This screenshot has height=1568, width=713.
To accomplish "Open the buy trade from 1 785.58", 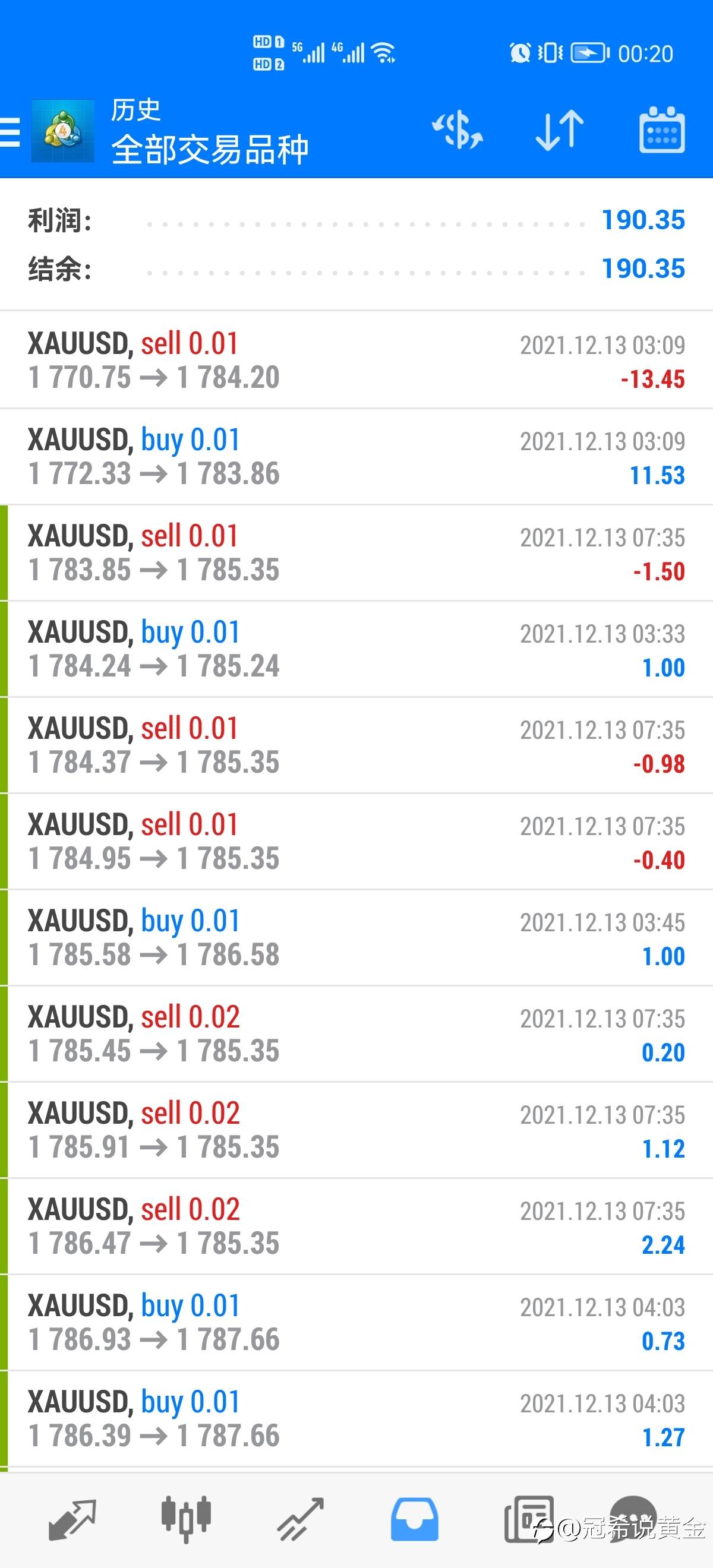I will [x=356, y=937].
